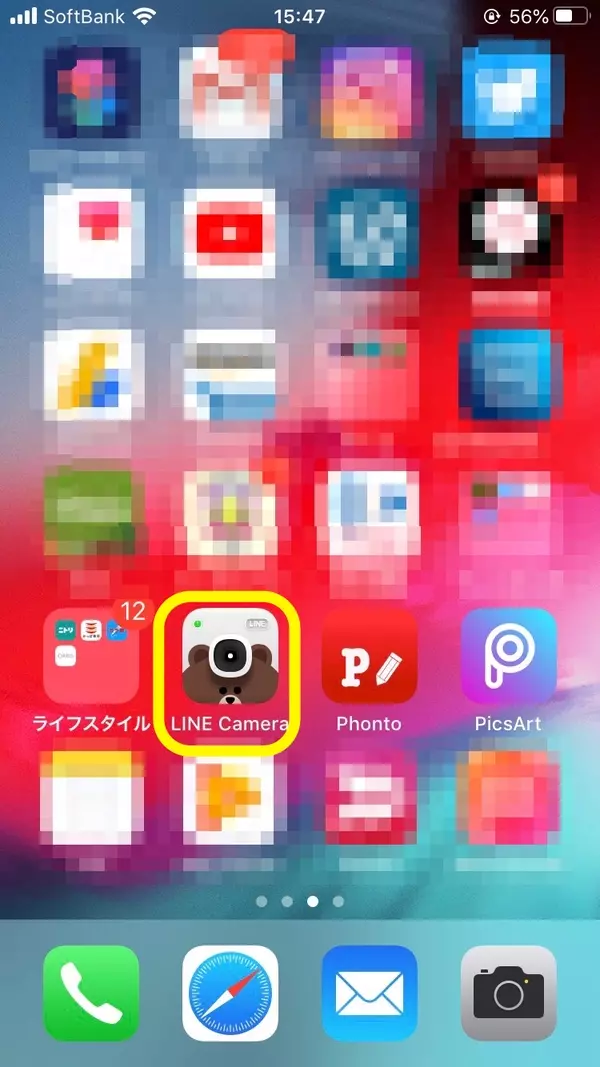Open the Mail app in the dock
600x1067 pixels.
pyautogui.click(x=369, y=993)
